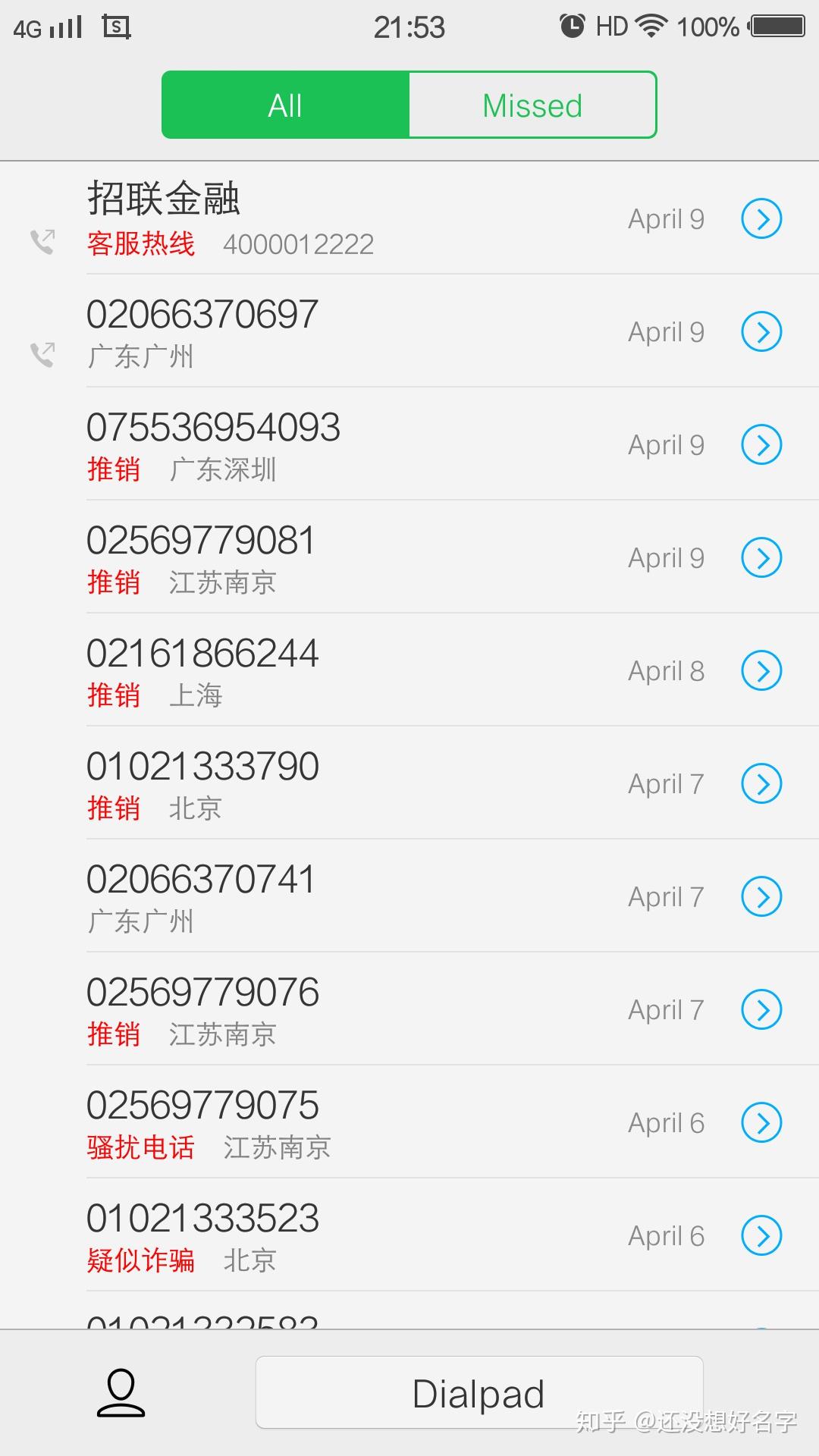Open details arrow for 02161866244
819x1456 pixels.
pos(761,671)
